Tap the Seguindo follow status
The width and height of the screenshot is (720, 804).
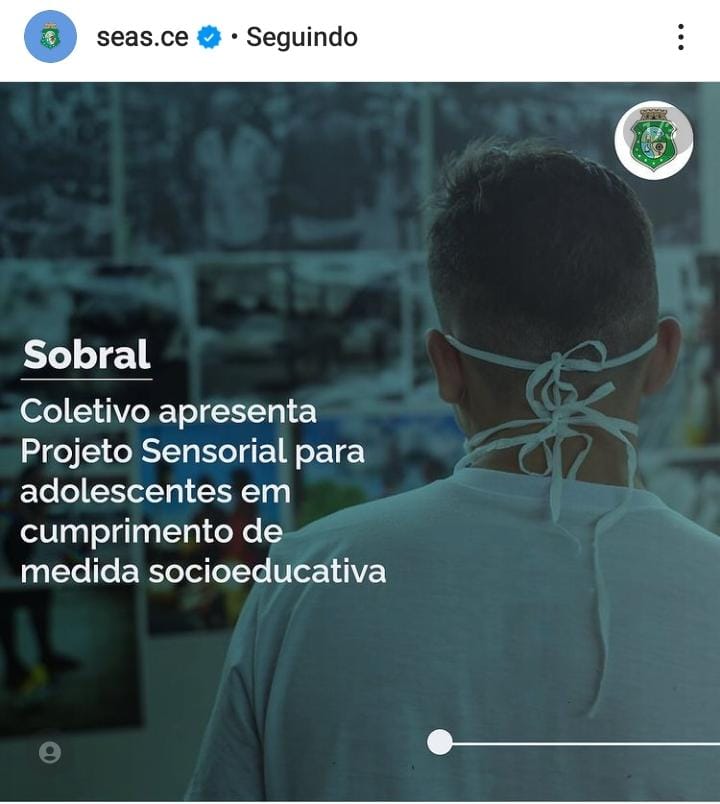pyautogui.click(x=301, y=37)
